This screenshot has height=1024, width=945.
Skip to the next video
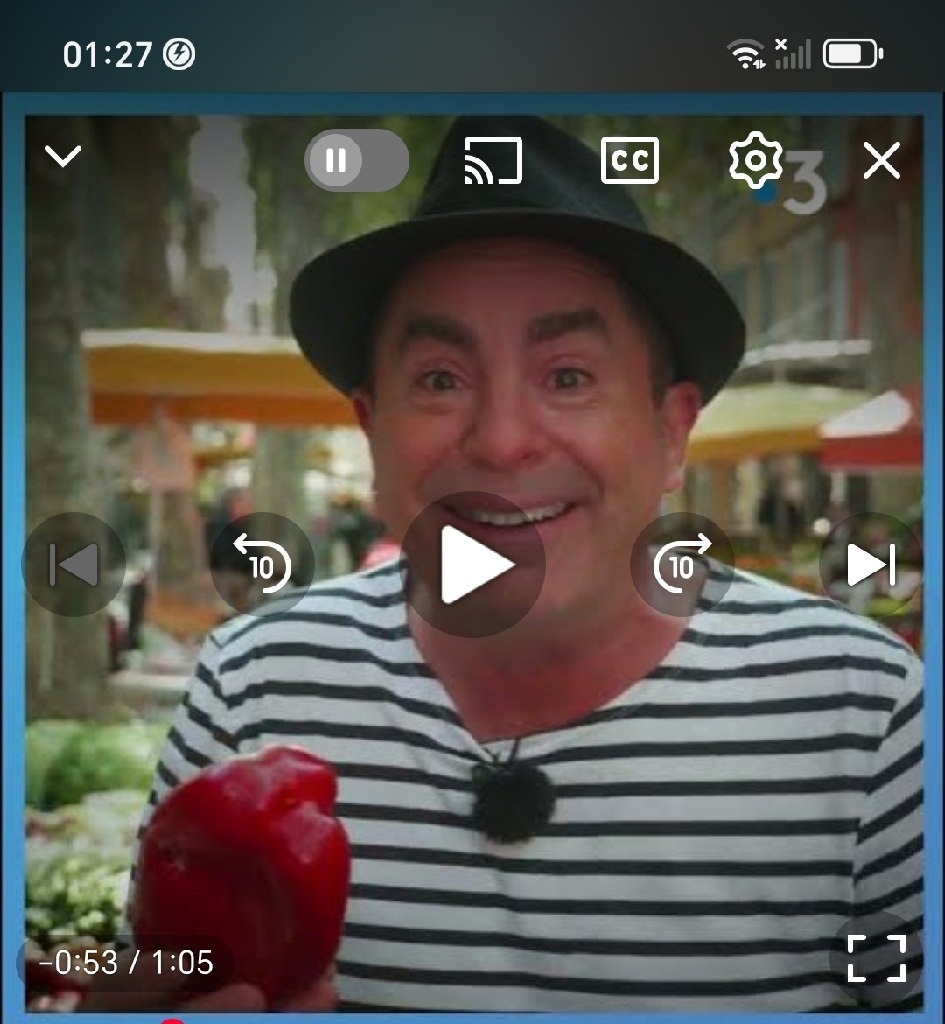[x=871, y=564]
